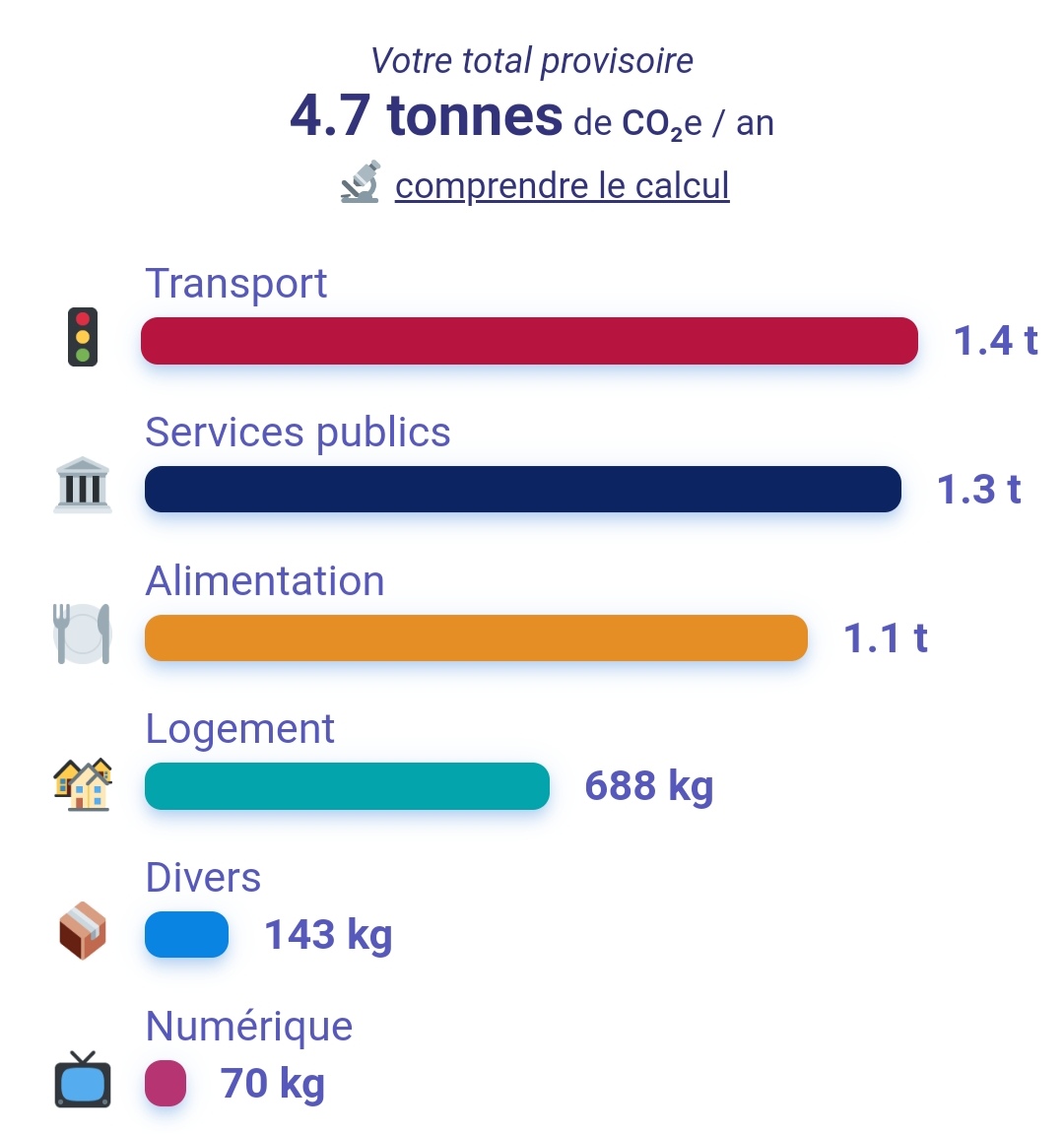Open the "comprendre le calcul" link

click(562, 185)
